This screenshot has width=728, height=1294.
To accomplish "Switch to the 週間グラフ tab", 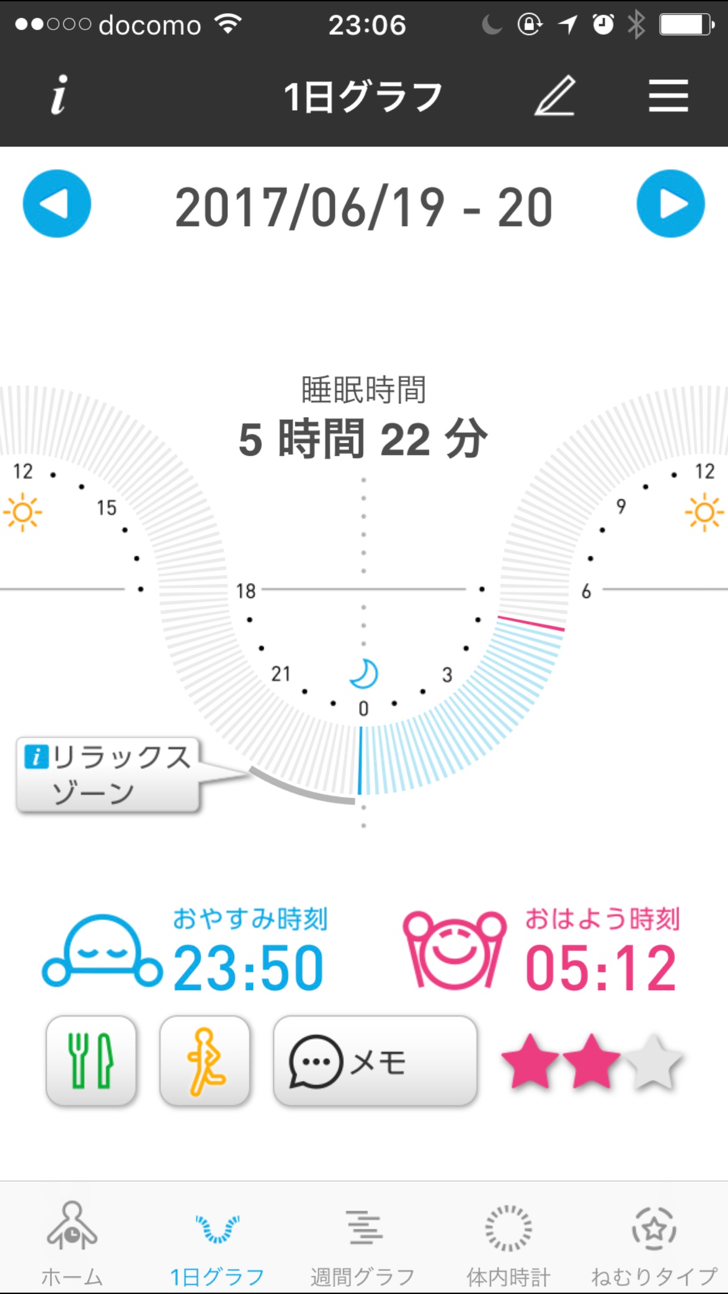I will click(362, 1244).
